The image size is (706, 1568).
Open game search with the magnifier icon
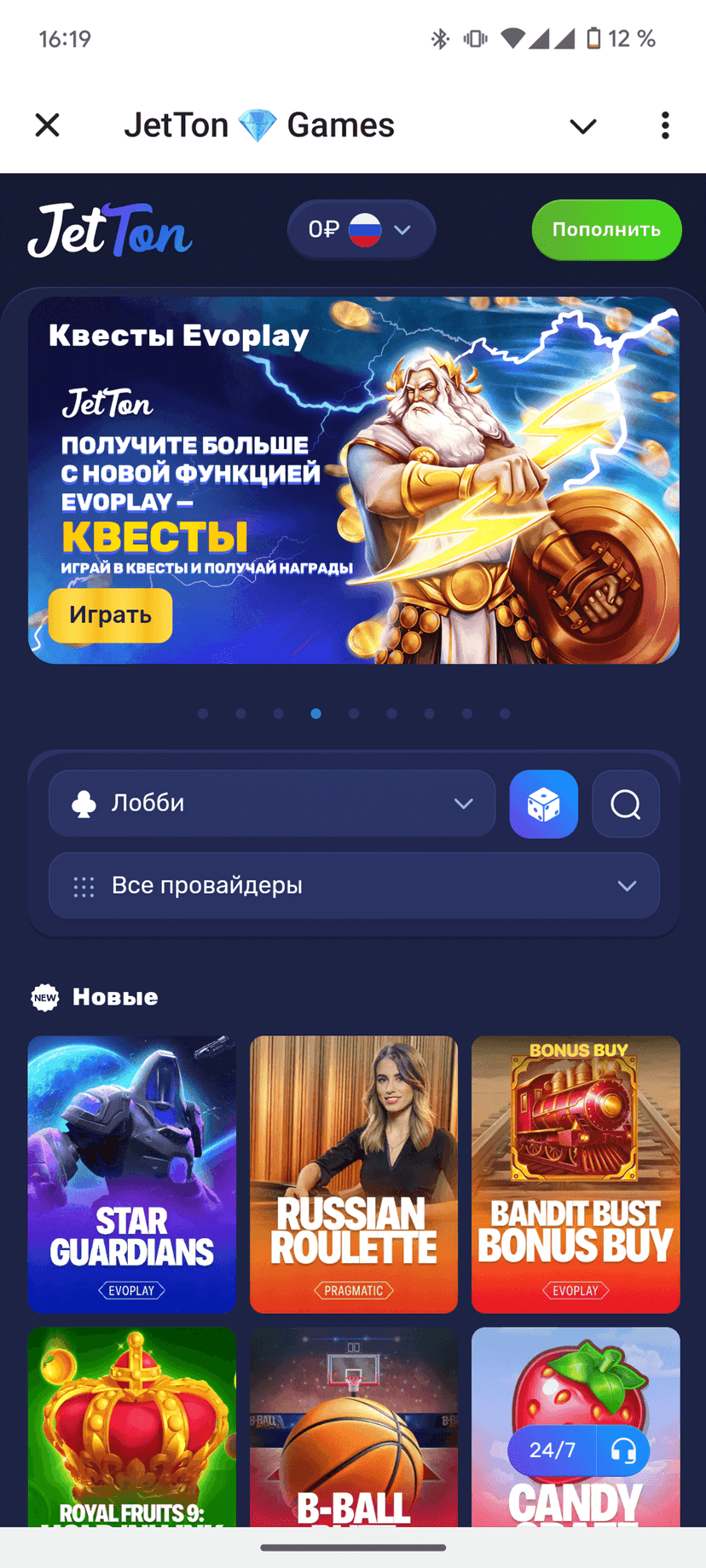[x=626, y=804]
